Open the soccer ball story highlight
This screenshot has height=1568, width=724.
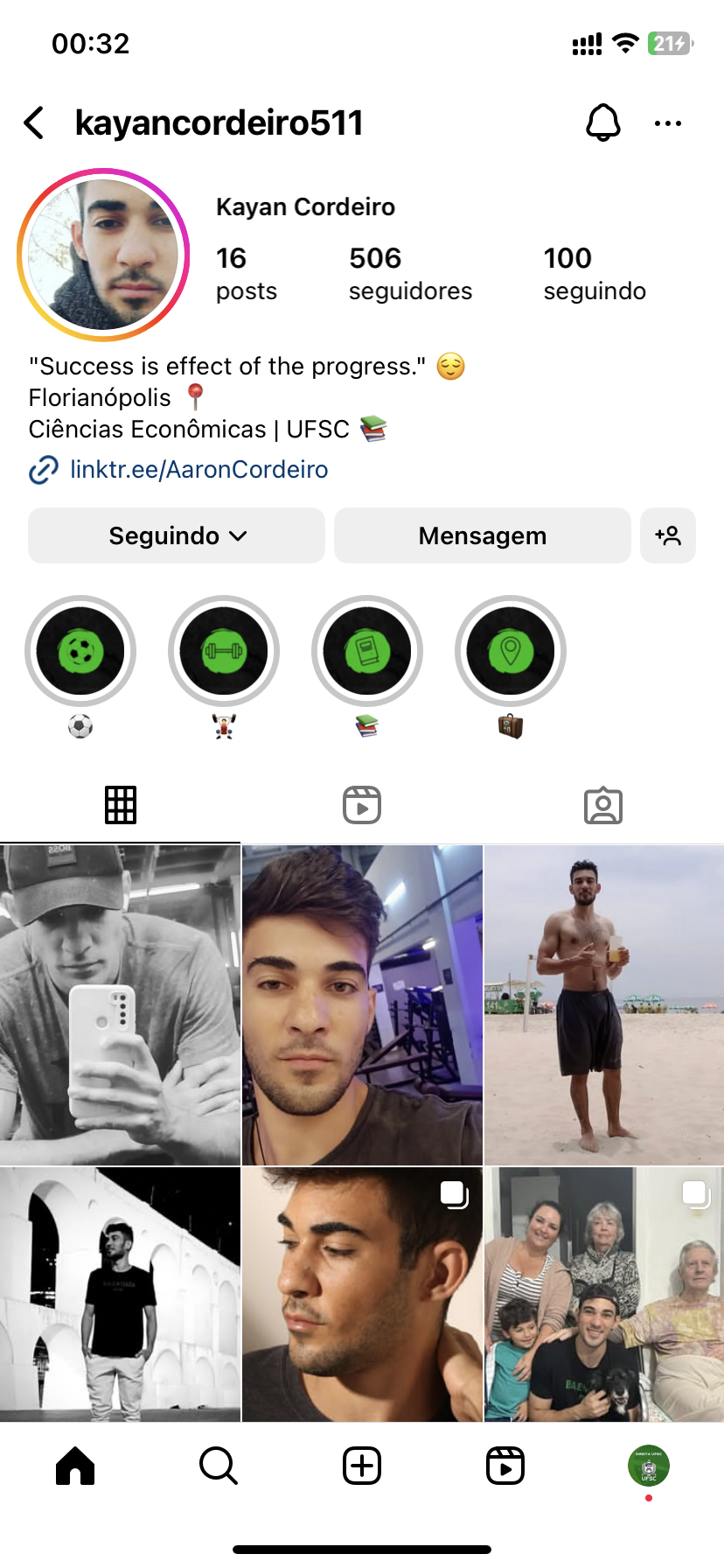[x=80, y=651]
